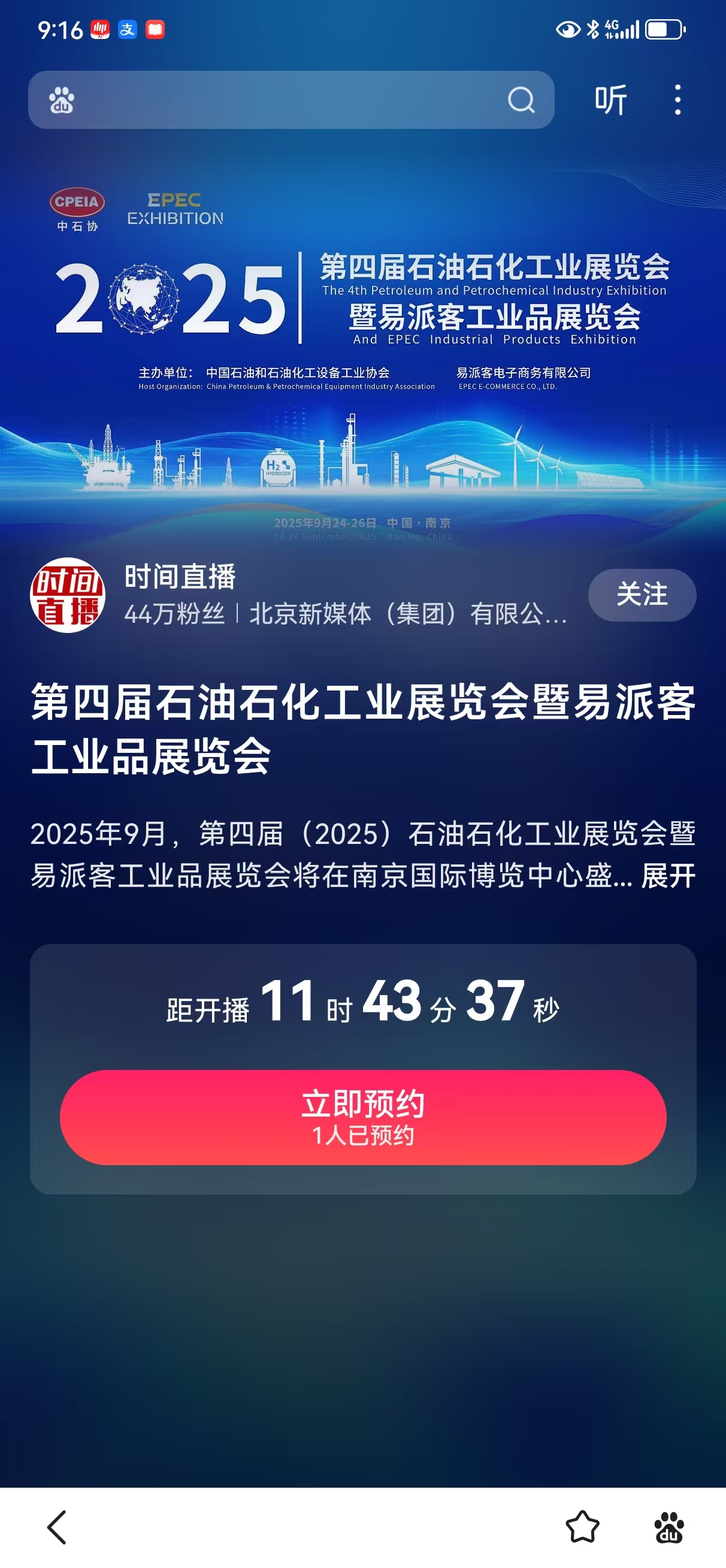Tap the 听 listen button
This screenshot has height=1568, width=726.
tap(610, 100)
